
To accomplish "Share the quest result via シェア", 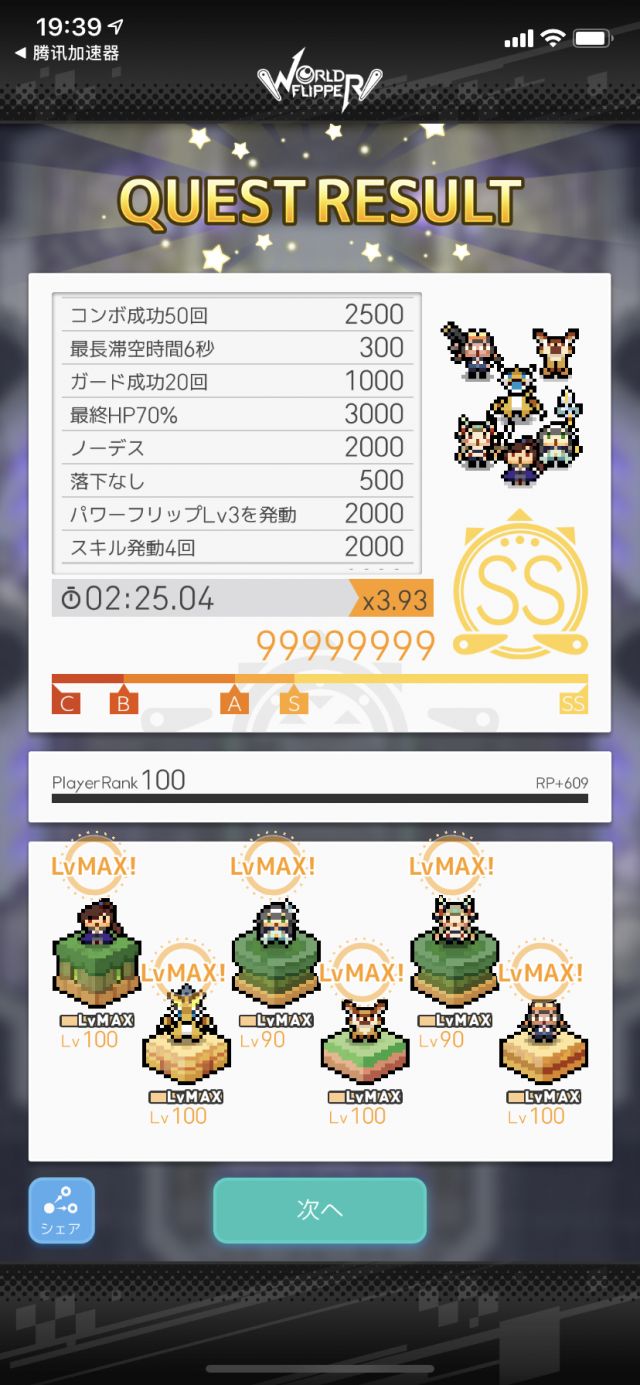I will coord(61,1210).
